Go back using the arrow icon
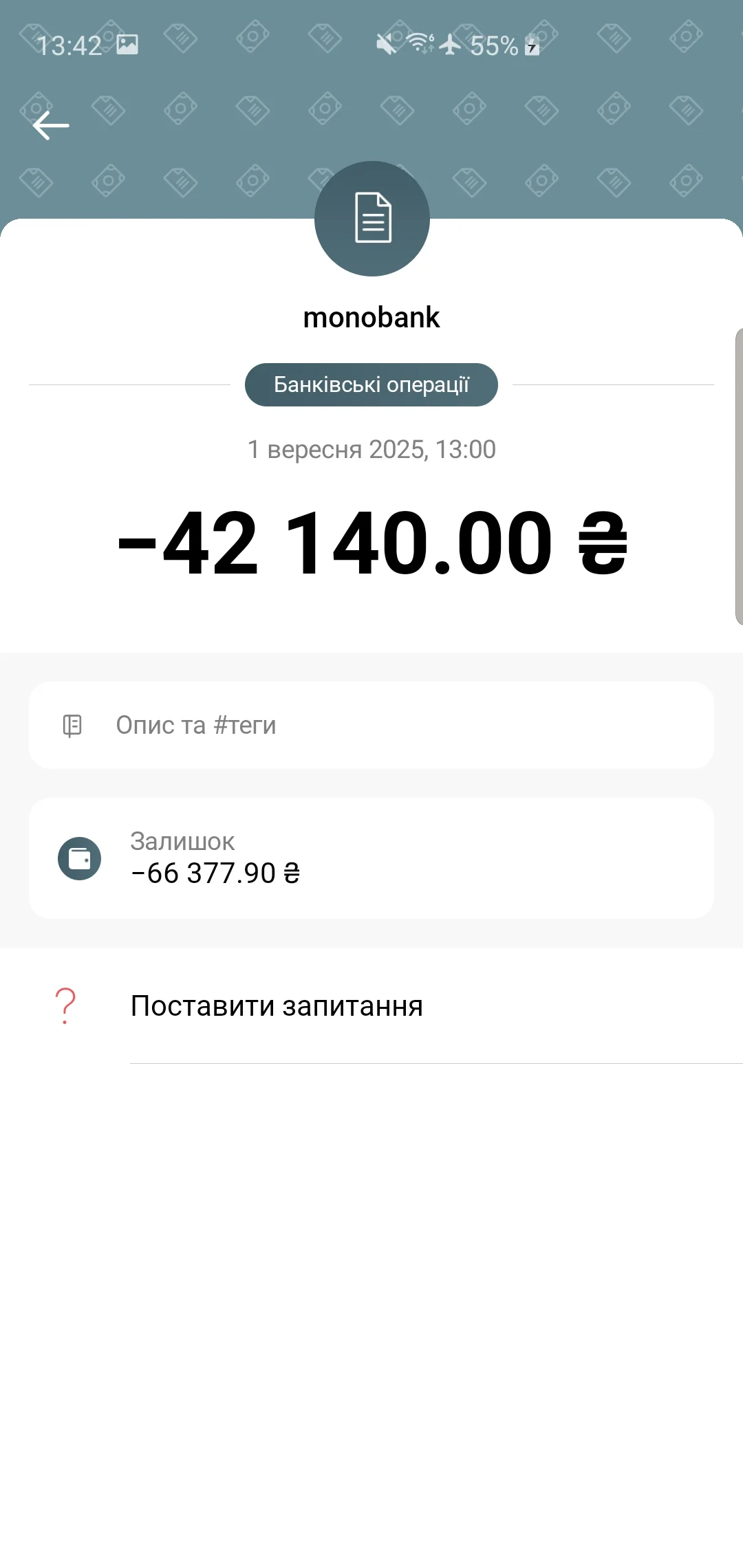The width and height of the screenshot is (743, 1568). (51, 125)
